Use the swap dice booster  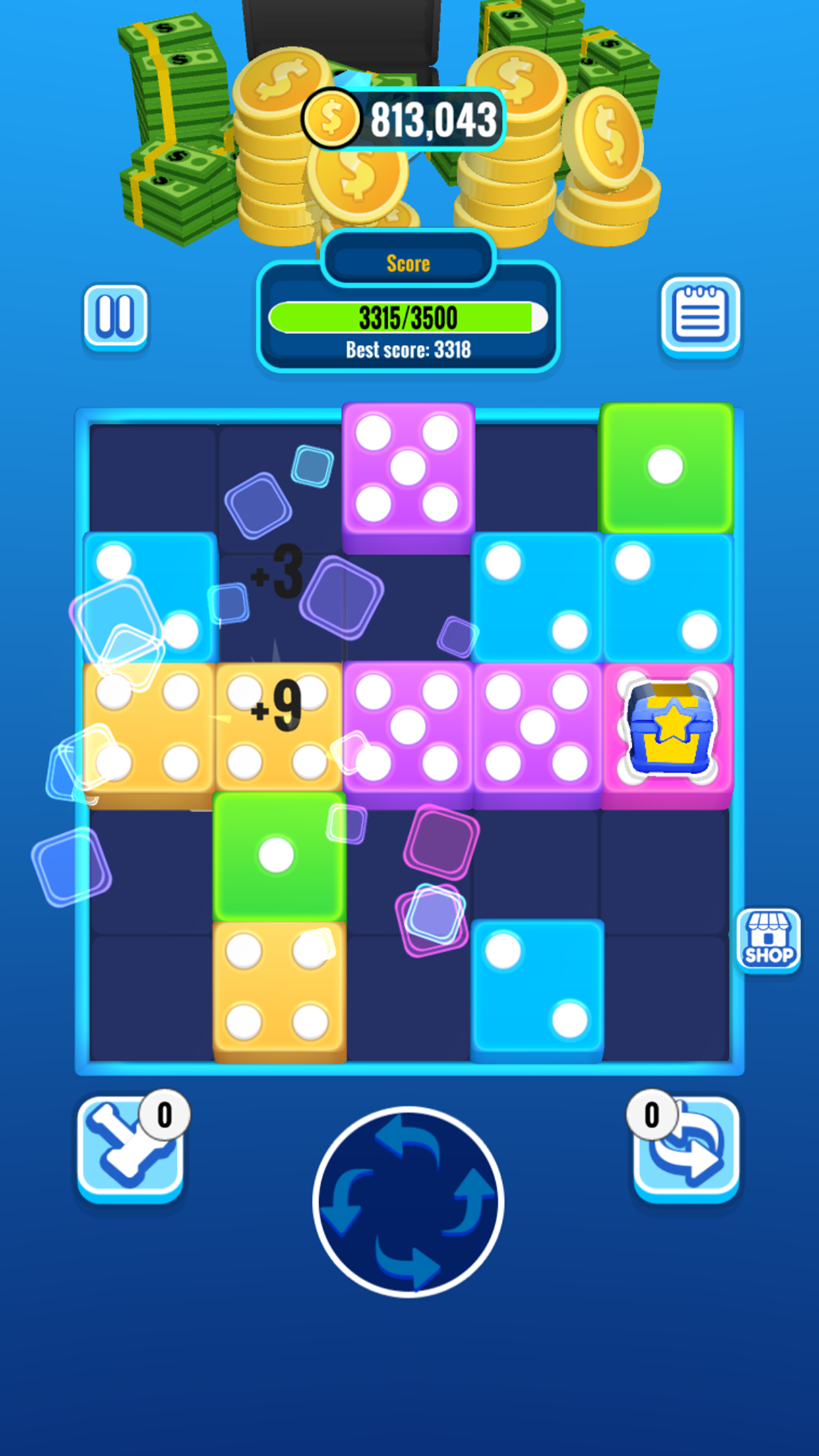(x=686, y=1149)
